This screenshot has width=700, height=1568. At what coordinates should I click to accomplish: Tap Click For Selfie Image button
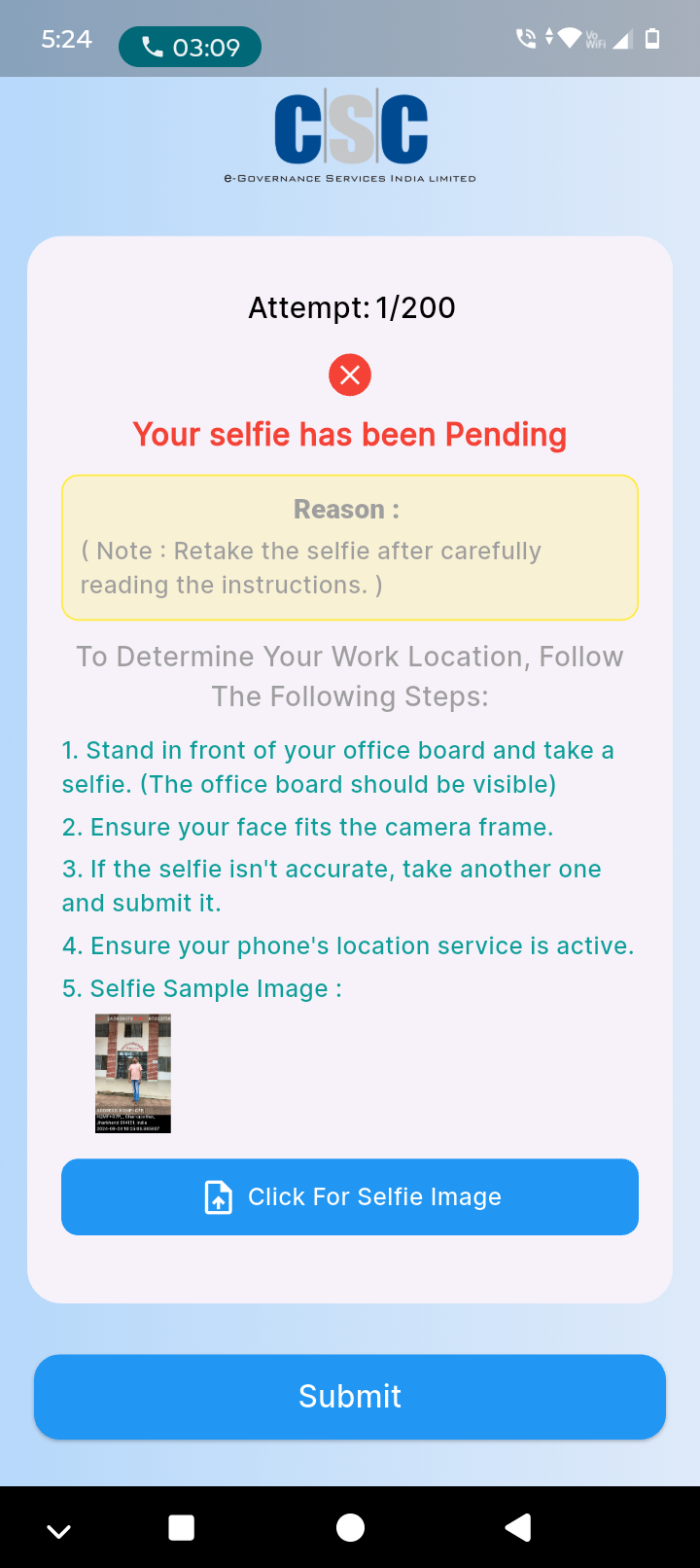pos(350,1196)
